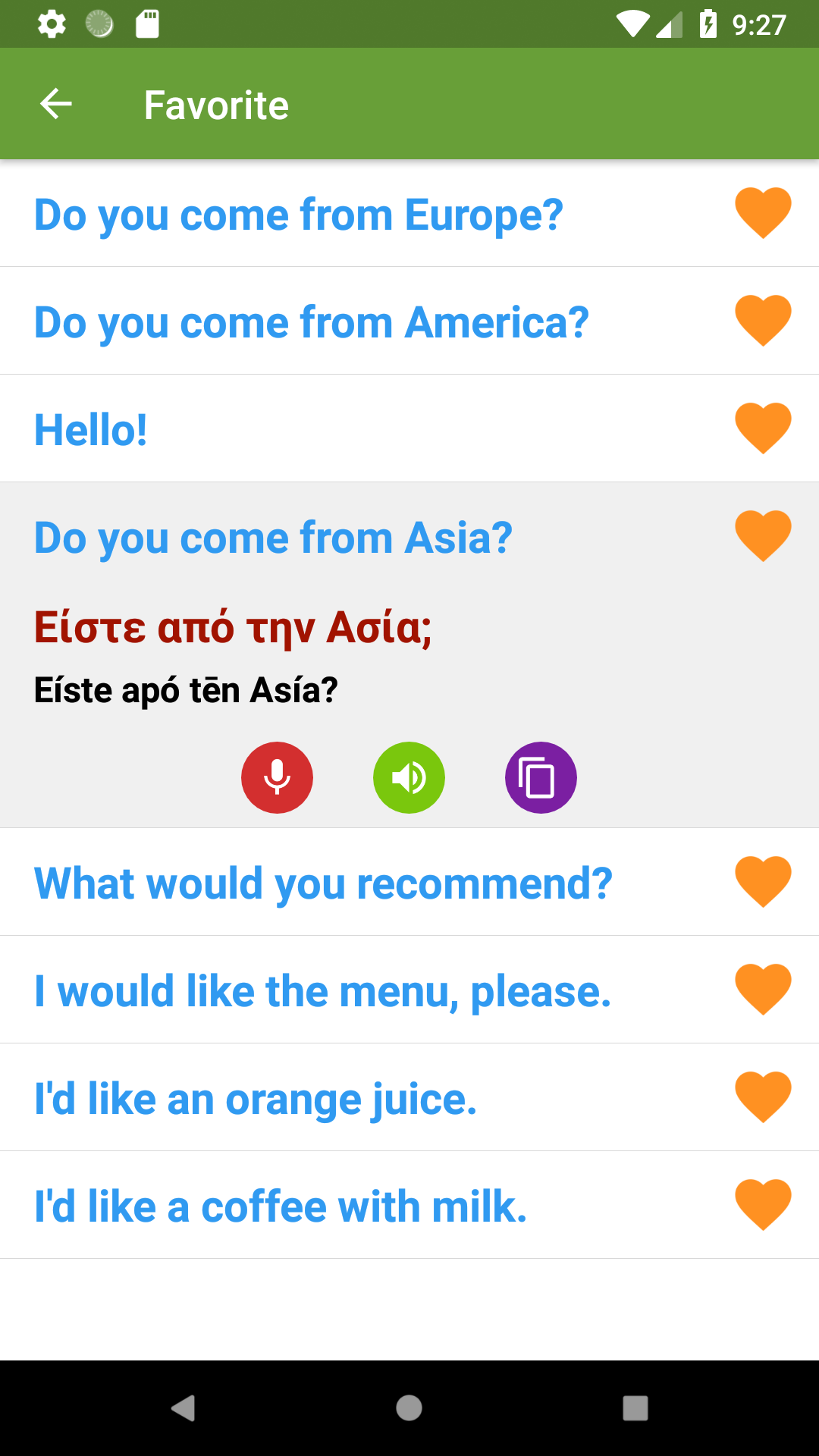Tap heart next to "Do you come from Asia?"
The width and height of the screenshot is (819, 1456).
763,536
